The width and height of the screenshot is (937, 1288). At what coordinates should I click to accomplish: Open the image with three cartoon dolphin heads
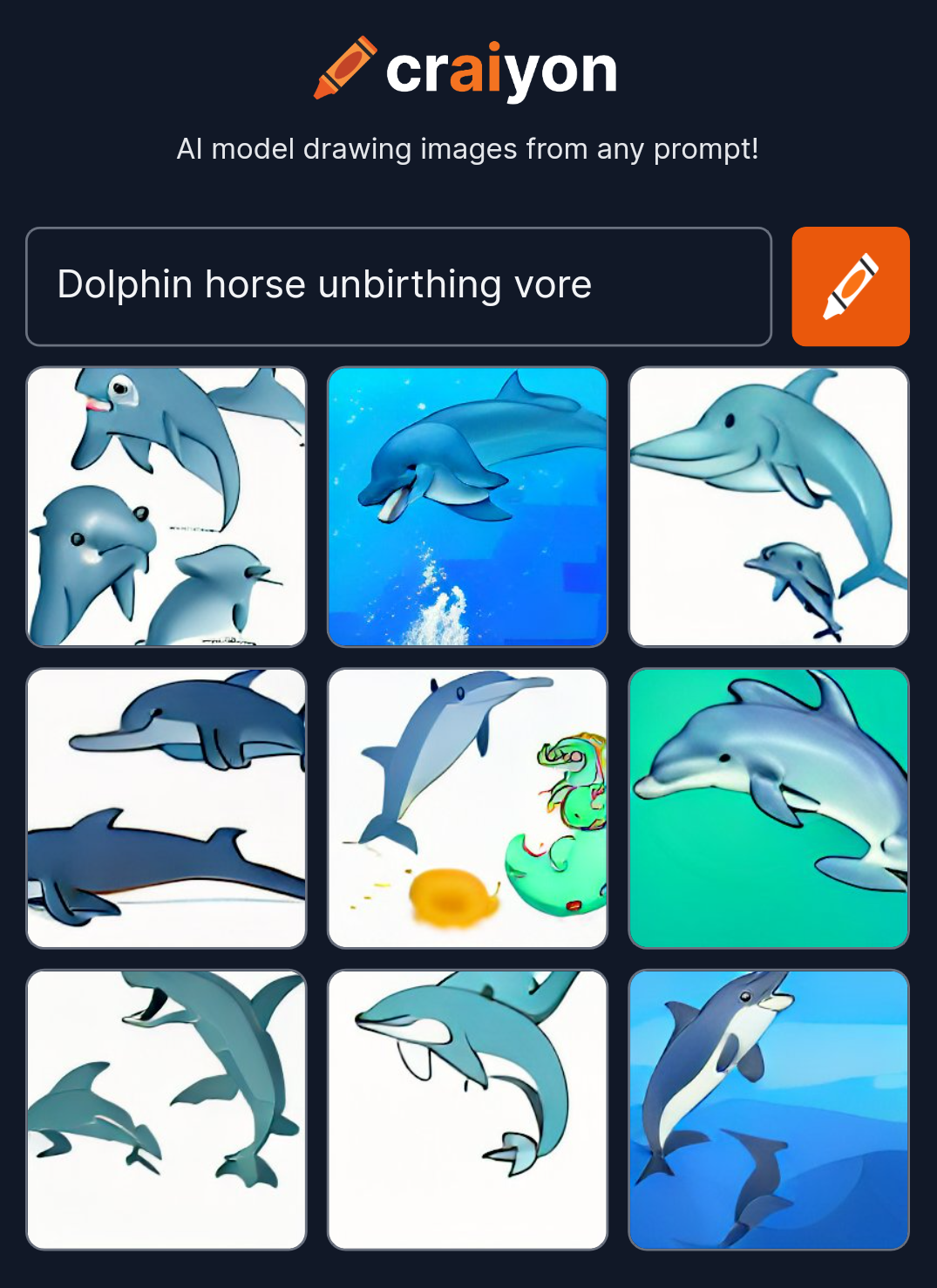(x=166, y=507)
